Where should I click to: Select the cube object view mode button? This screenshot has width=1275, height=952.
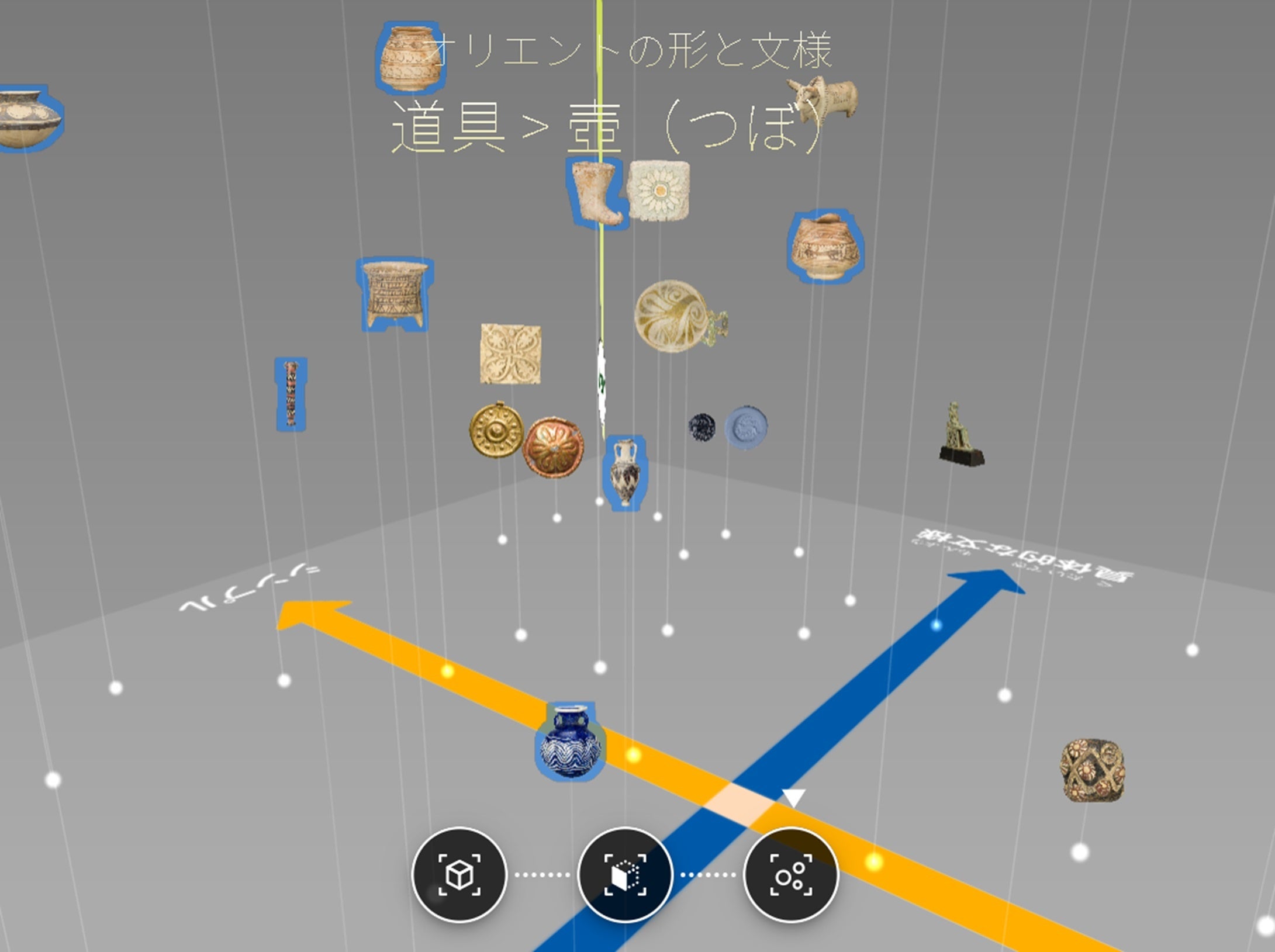tap(459, 875)
